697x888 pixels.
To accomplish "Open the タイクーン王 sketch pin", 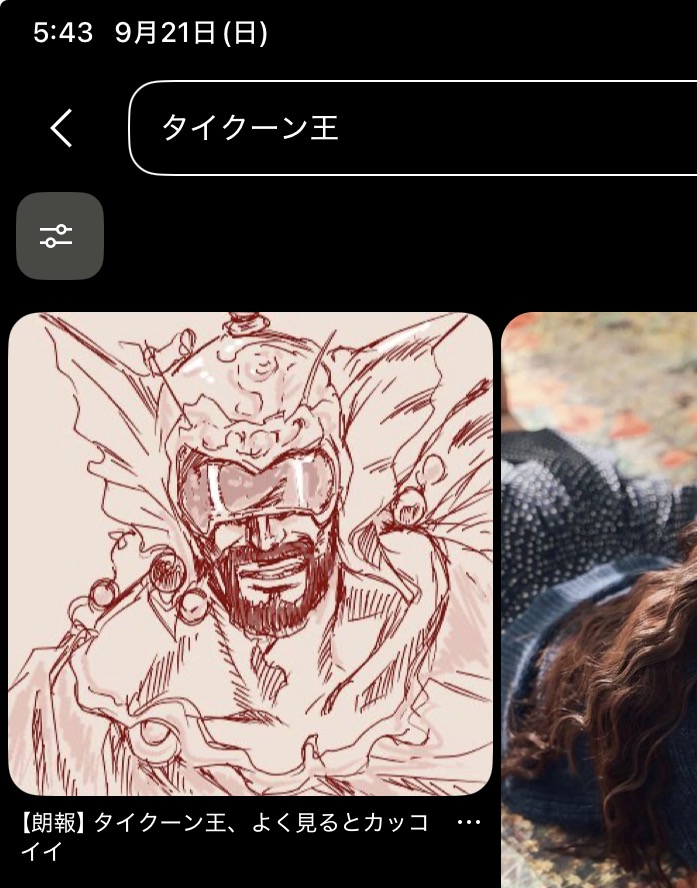I will tap(250, 553).
